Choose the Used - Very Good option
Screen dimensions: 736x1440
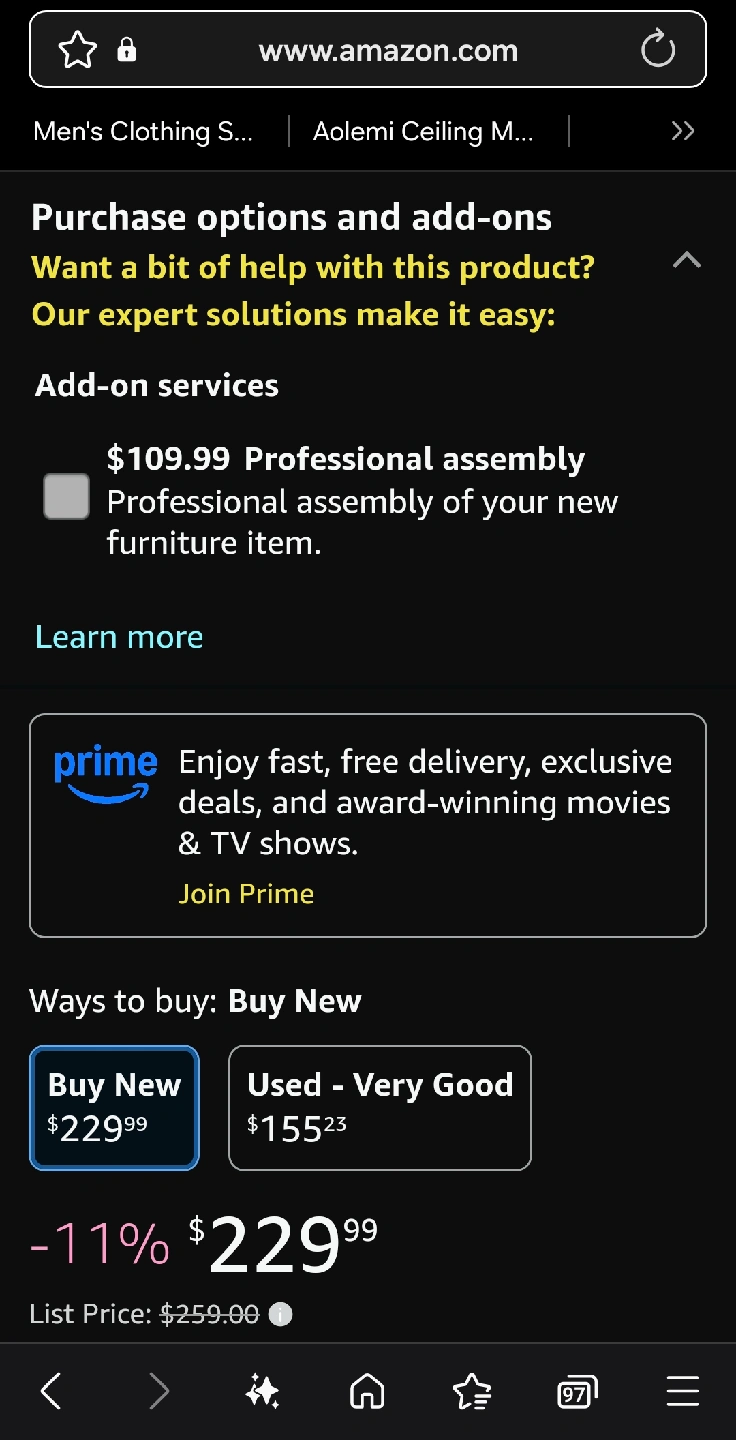point(380,1107)
